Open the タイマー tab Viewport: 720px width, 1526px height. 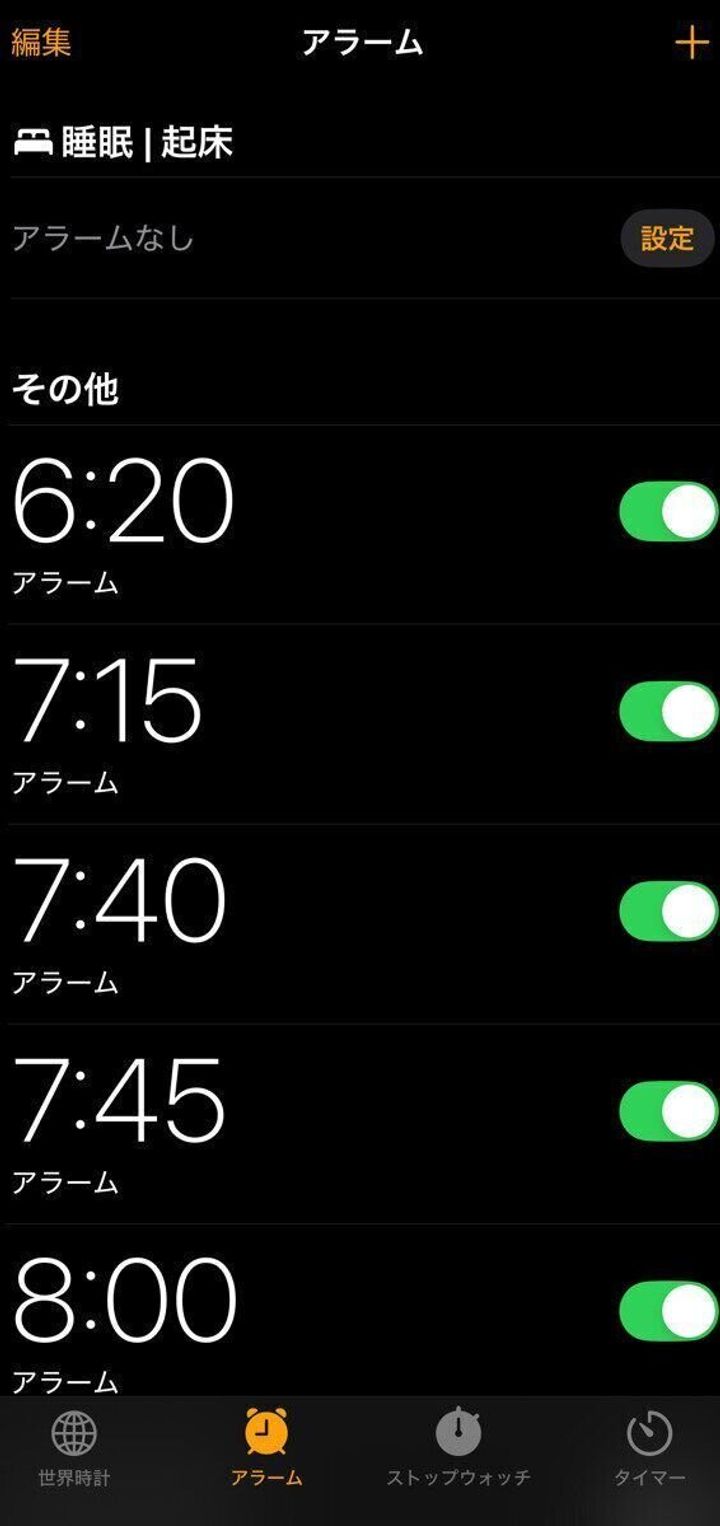[649, 1448]
